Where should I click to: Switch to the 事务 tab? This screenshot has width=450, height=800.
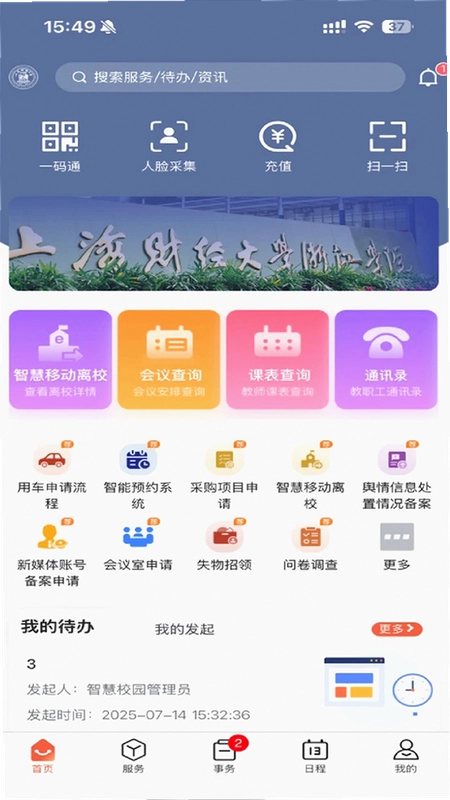tap(224, 756)
